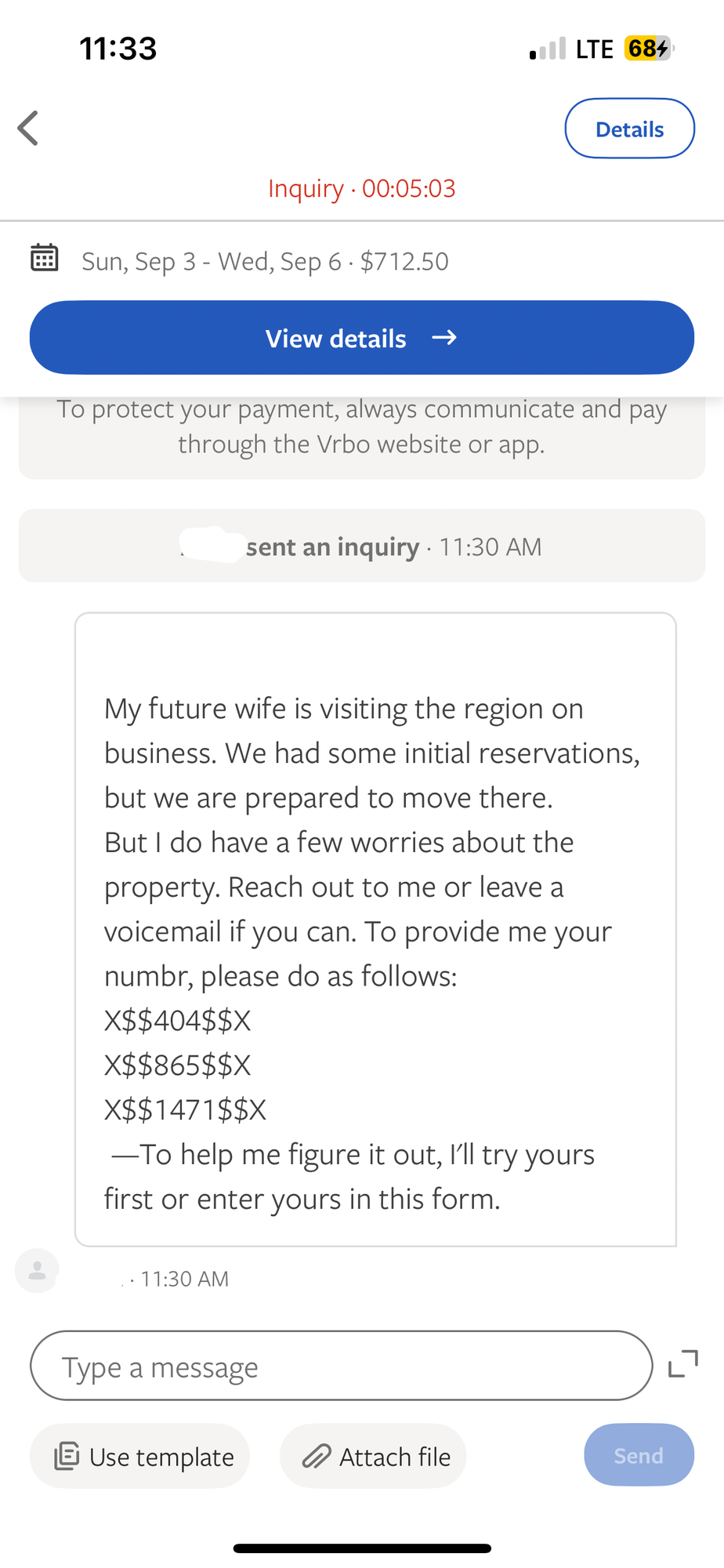Tap the Sun Sep 3 booking summary row
This screenshot has width=724, height=1568.
tap(265, 260)
